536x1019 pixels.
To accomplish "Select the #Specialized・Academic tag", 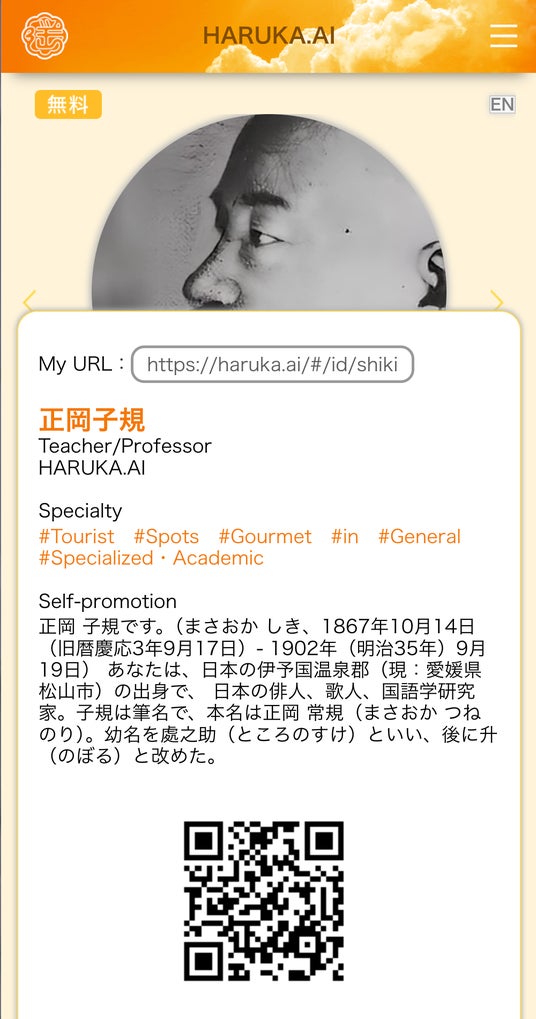I will [x=151, y=558].
